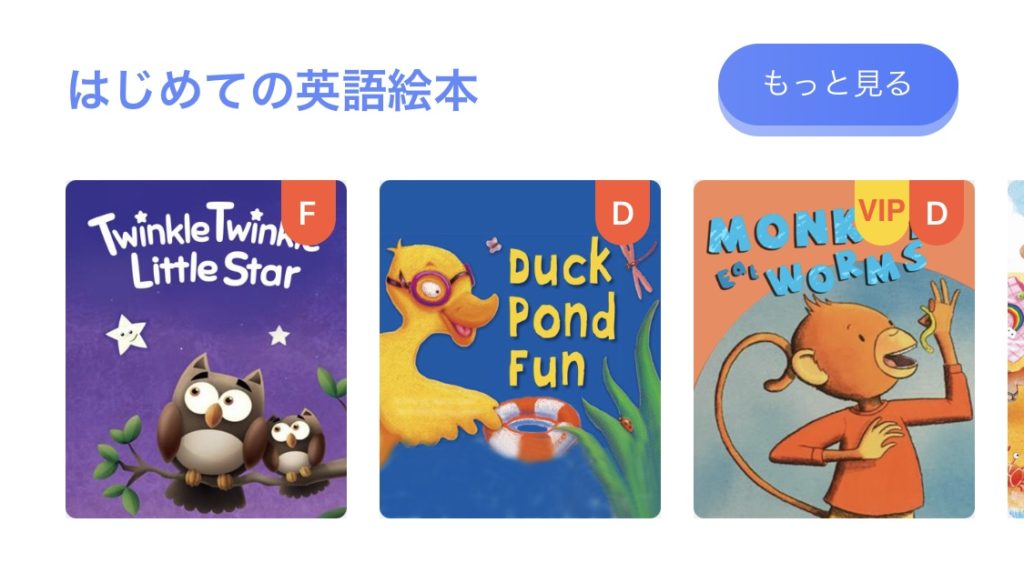Open the Twinkle Twinkle Little Star book
Viewport: 1024px width, 583px height.
coord(206,349)
